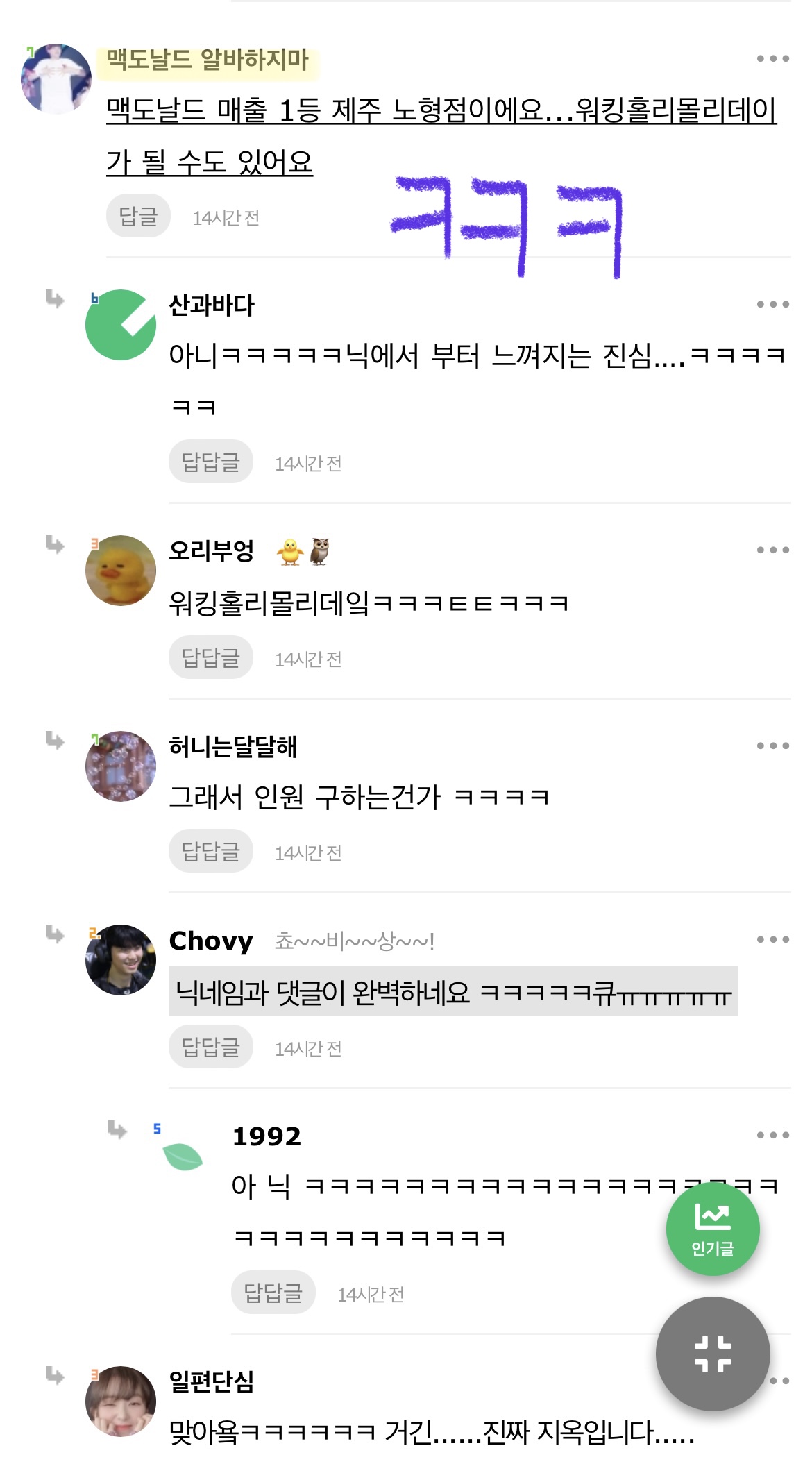Tap 답답글 under 1992 reply
This screenshot has width=812, height=1464.
(x=273, y=1293)
